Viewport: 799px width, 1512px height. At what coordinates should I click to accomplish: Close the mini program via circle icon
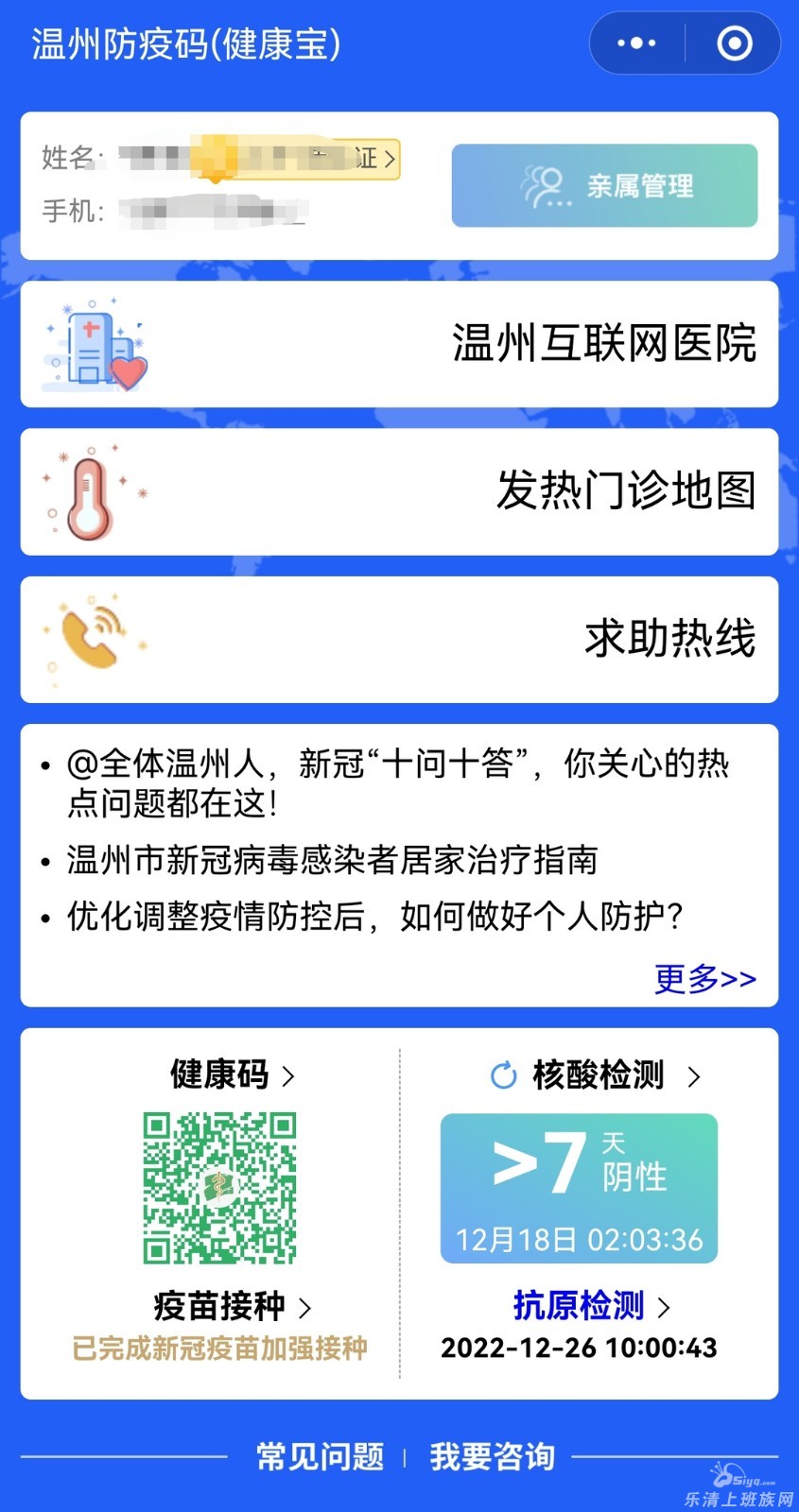click(735, 43)
